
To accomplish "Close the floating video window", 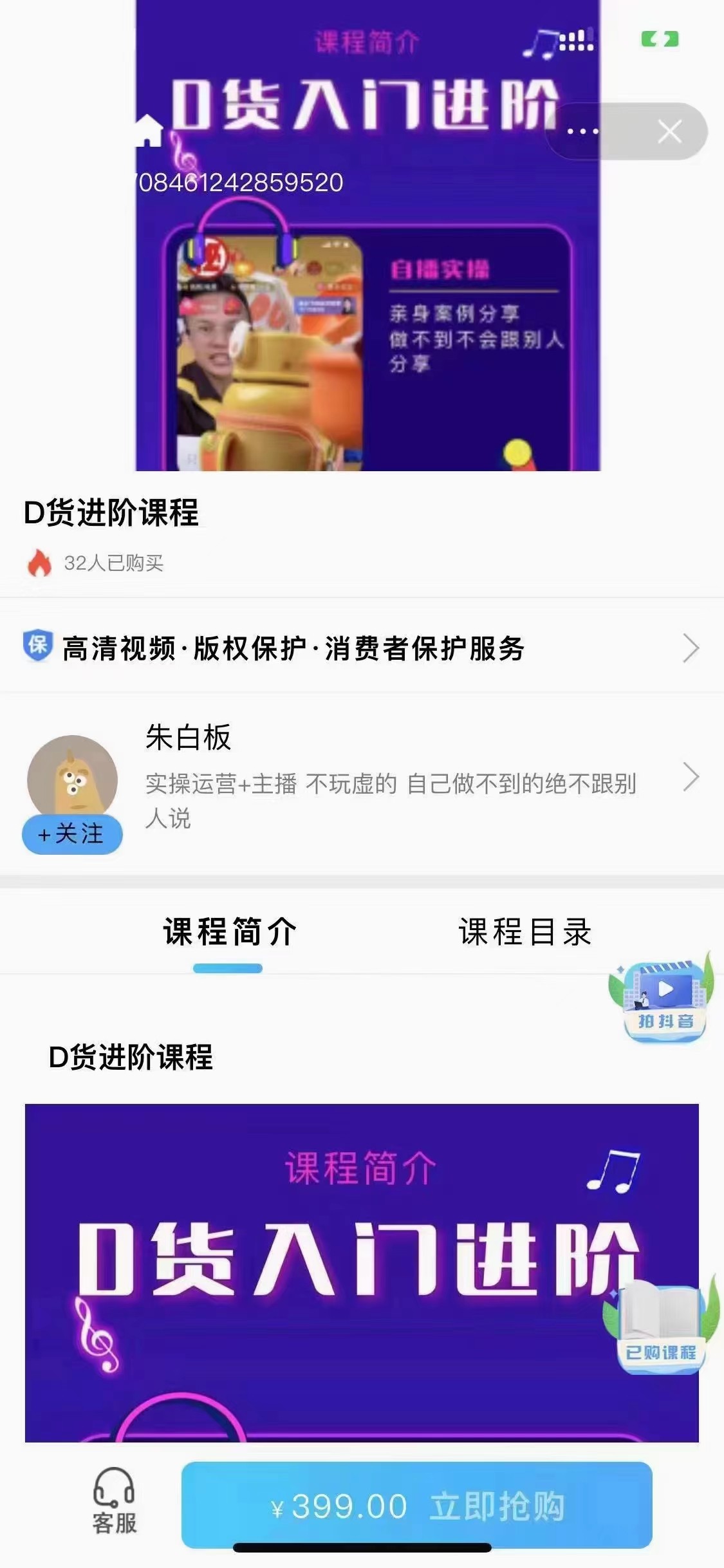I will pos(671,133).
